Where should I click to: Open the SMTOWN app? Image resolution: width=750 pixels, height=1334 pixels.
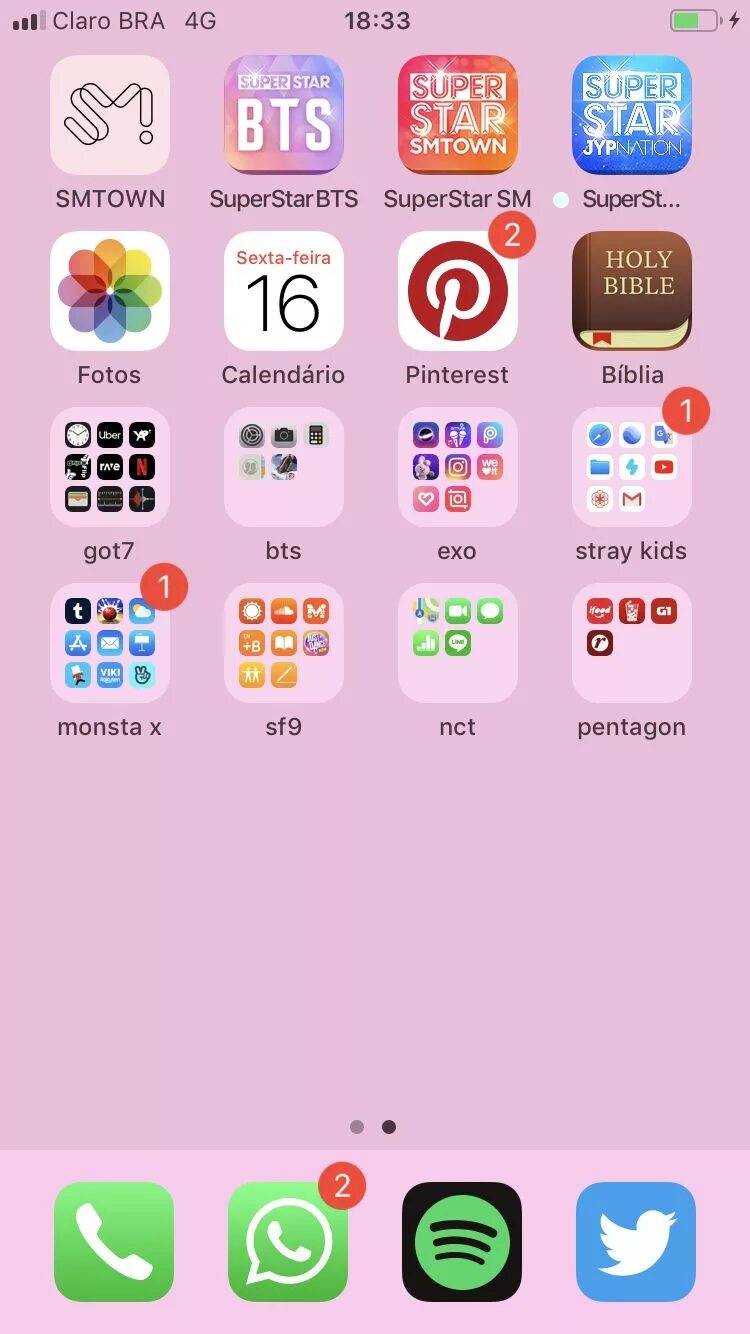pyautogui.click(x=110, y=115)
